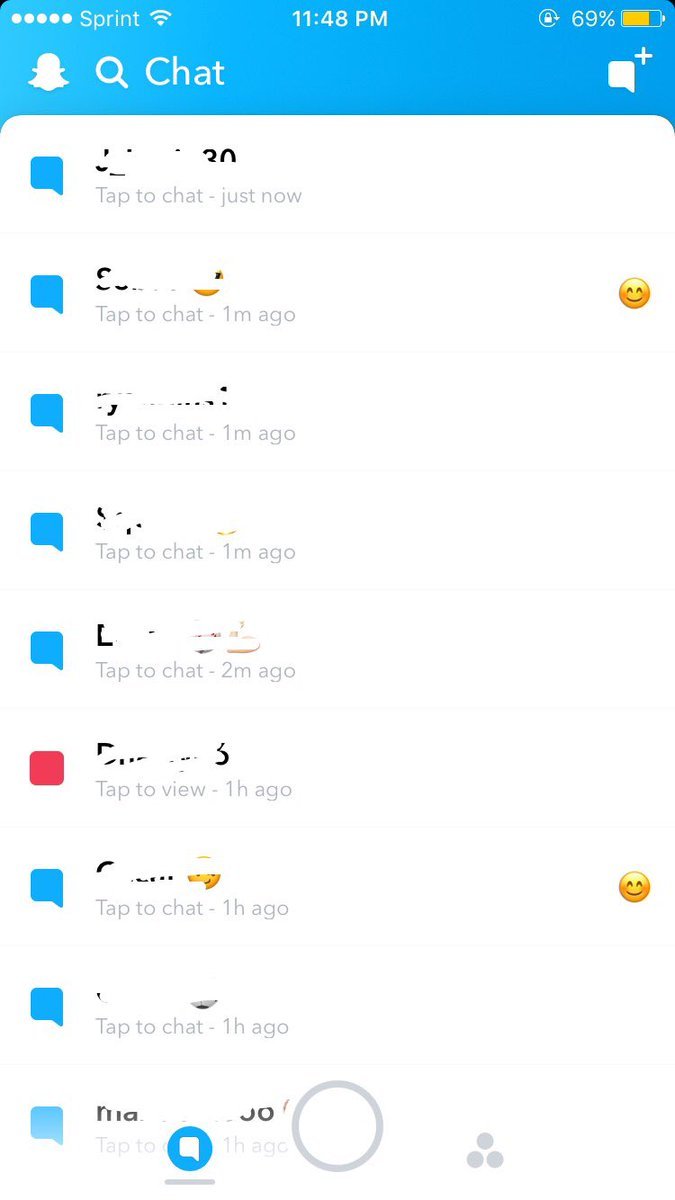Start a new chat
The height and width of the screenshot is (1200, 675).
(629, 70)
